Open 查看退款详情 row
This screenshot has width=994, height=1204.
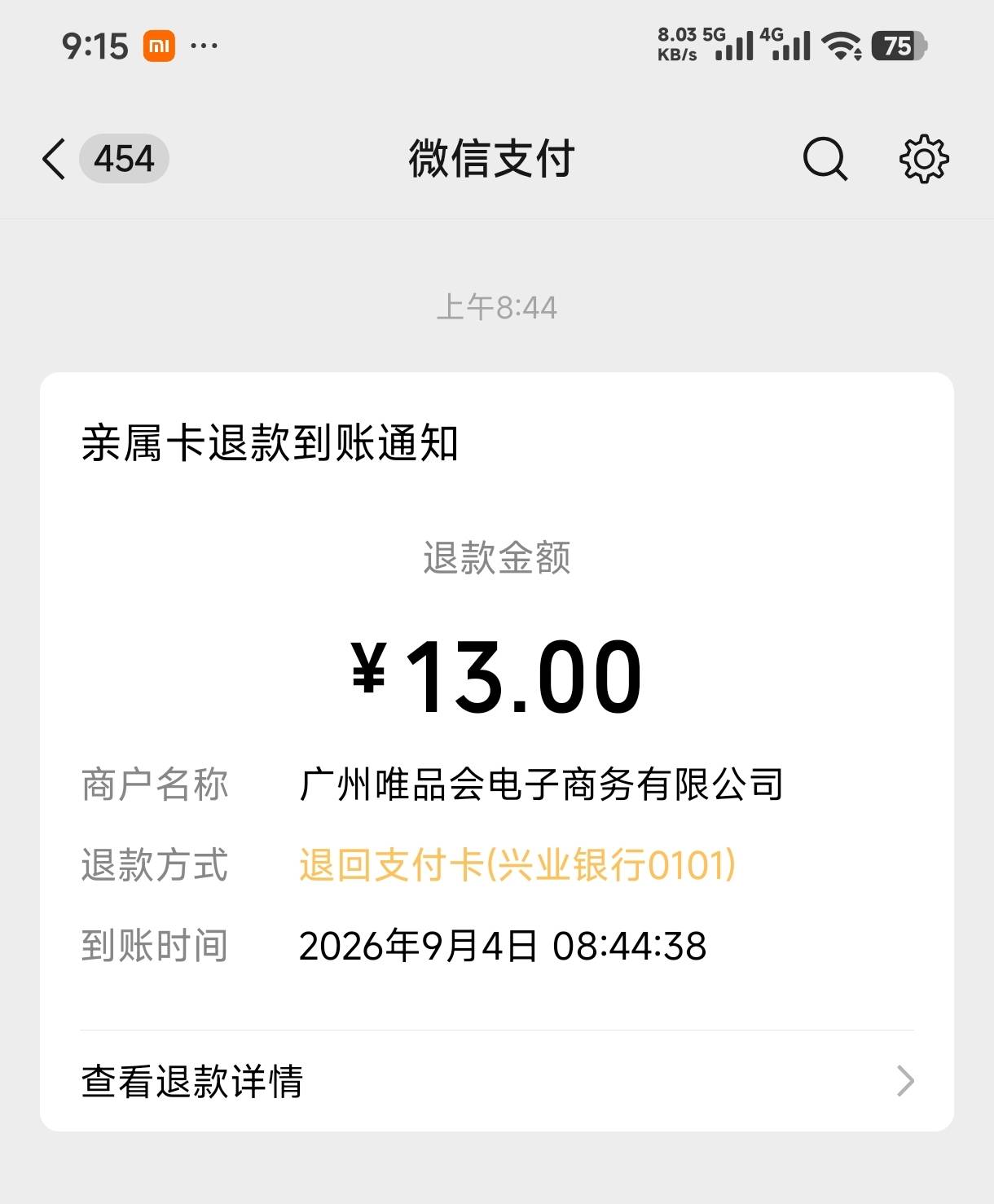pyautogui.click(x=497, y=1081)
